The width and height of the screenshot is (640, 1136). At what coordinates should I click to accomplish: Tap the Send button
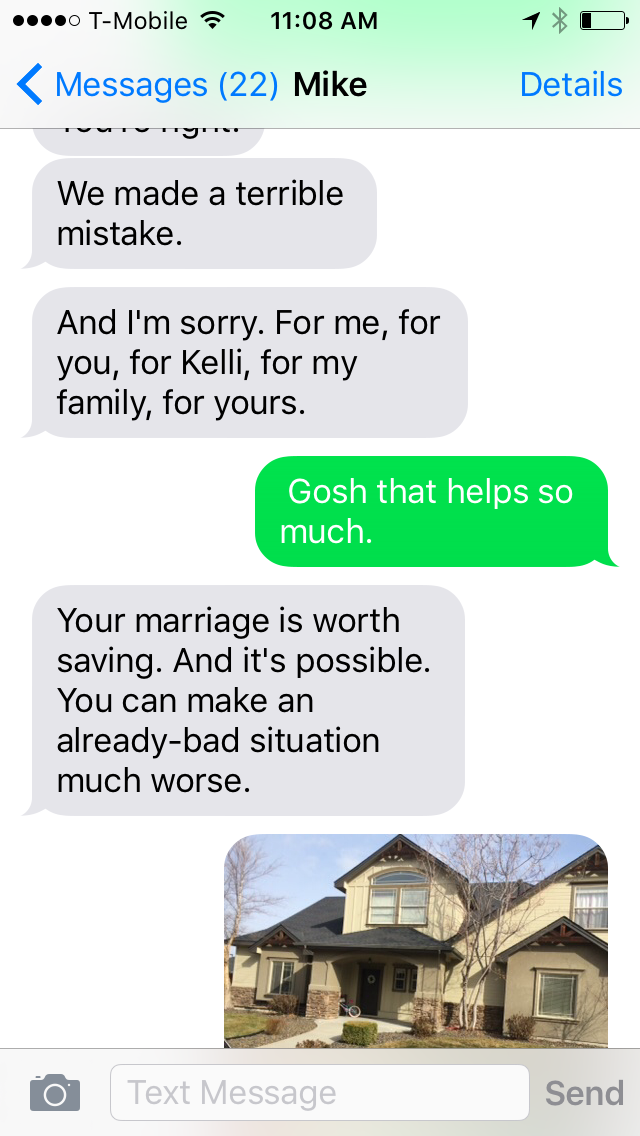click(584, 1092)
